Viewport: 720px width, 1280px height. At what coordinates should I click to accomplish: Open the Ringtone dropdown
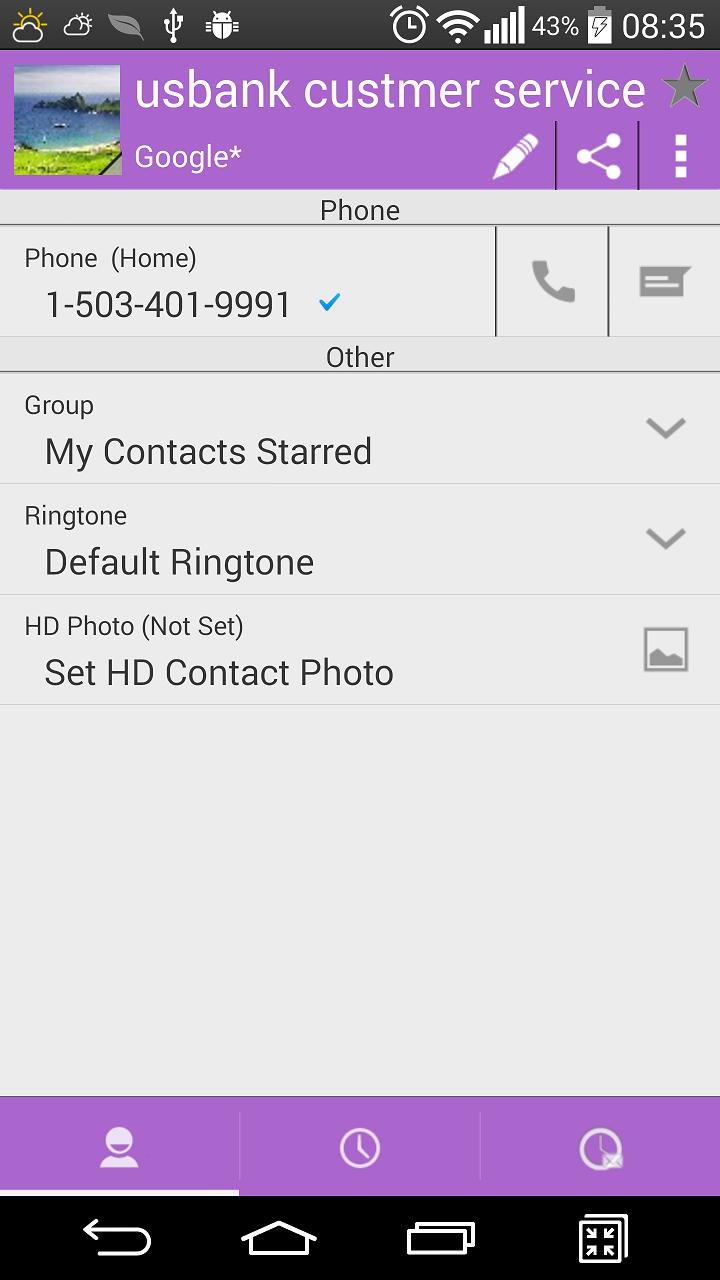665,538
